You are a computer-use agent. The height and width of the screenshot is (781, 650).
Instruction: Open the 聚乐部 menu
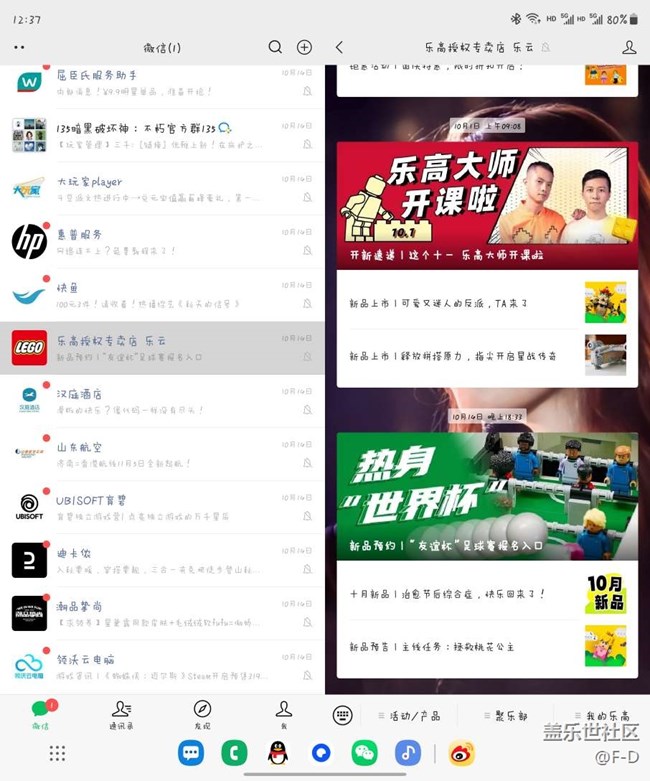508,716
